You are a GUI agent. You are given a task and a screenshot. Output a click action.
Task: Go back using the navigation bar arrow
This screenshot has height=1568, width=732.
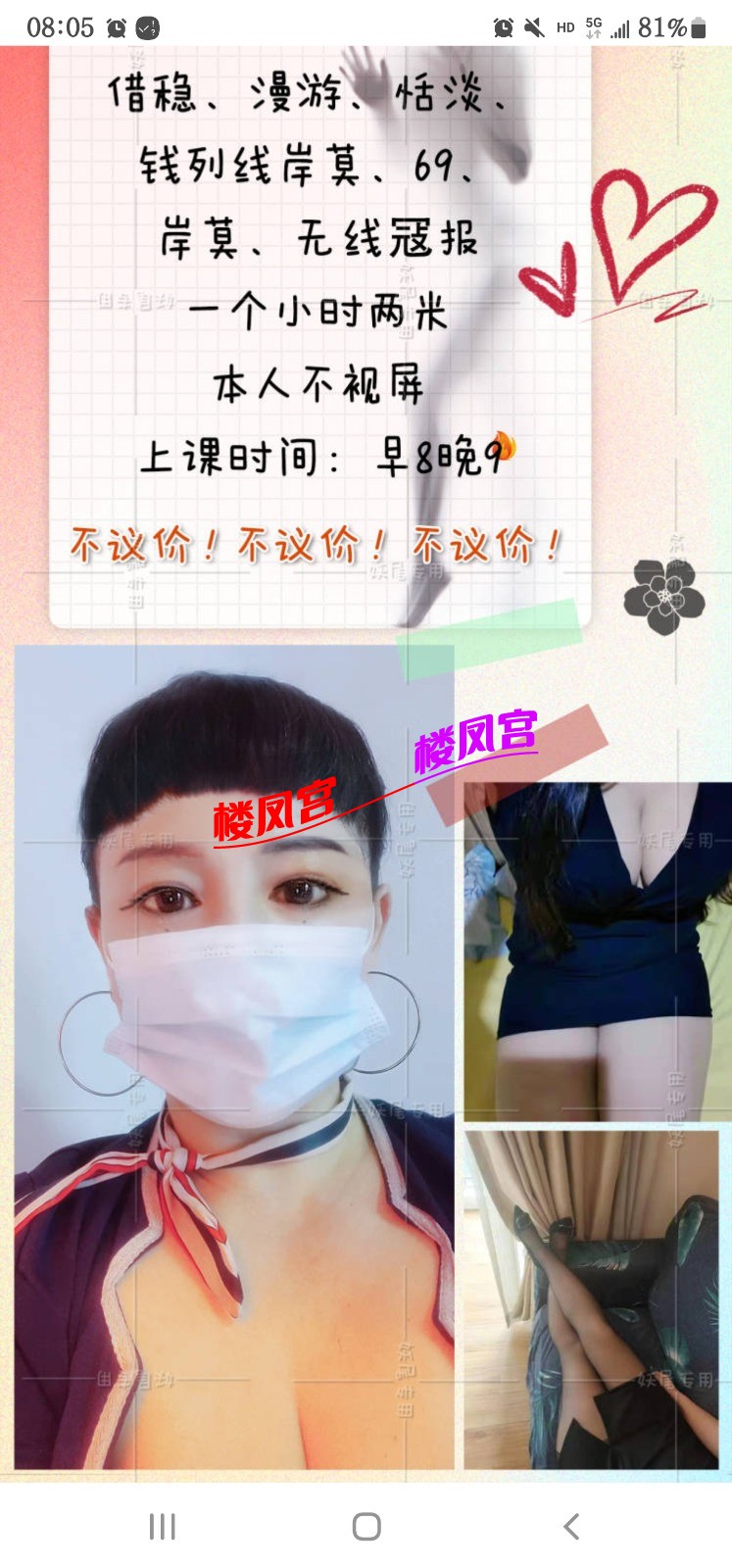pyautogui.click(x=571, y=1526)
